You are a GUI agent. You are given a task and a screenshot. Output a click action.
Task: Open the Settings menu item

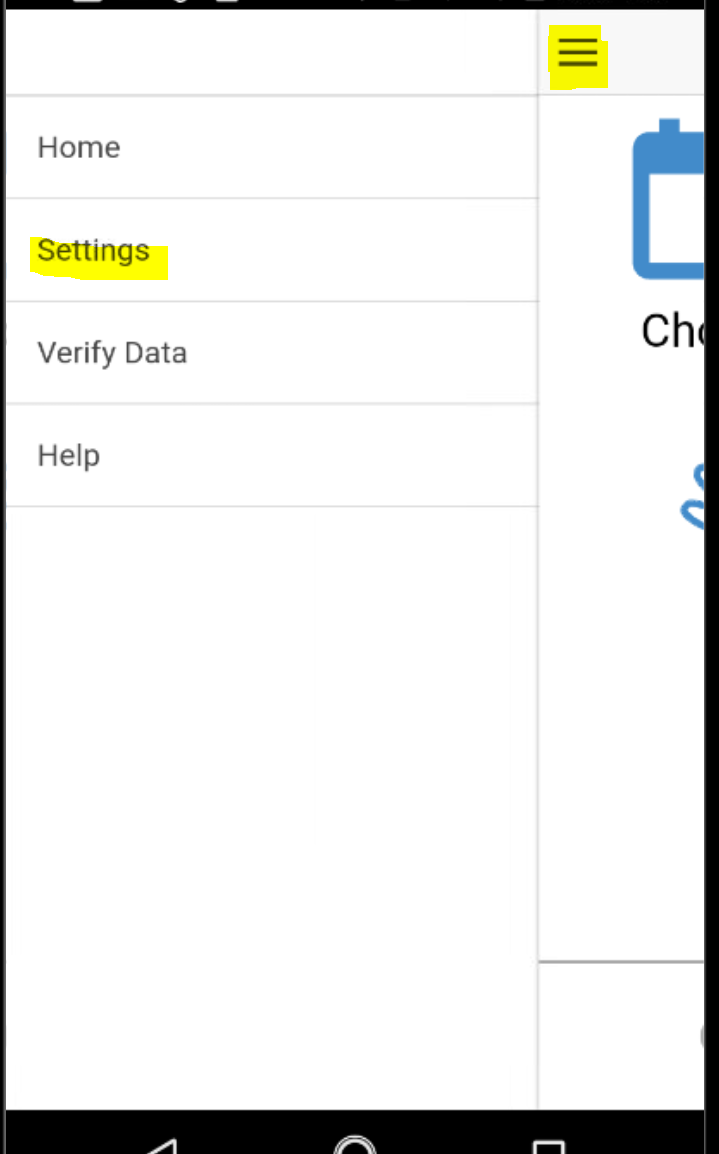click(x=93, y=250)
